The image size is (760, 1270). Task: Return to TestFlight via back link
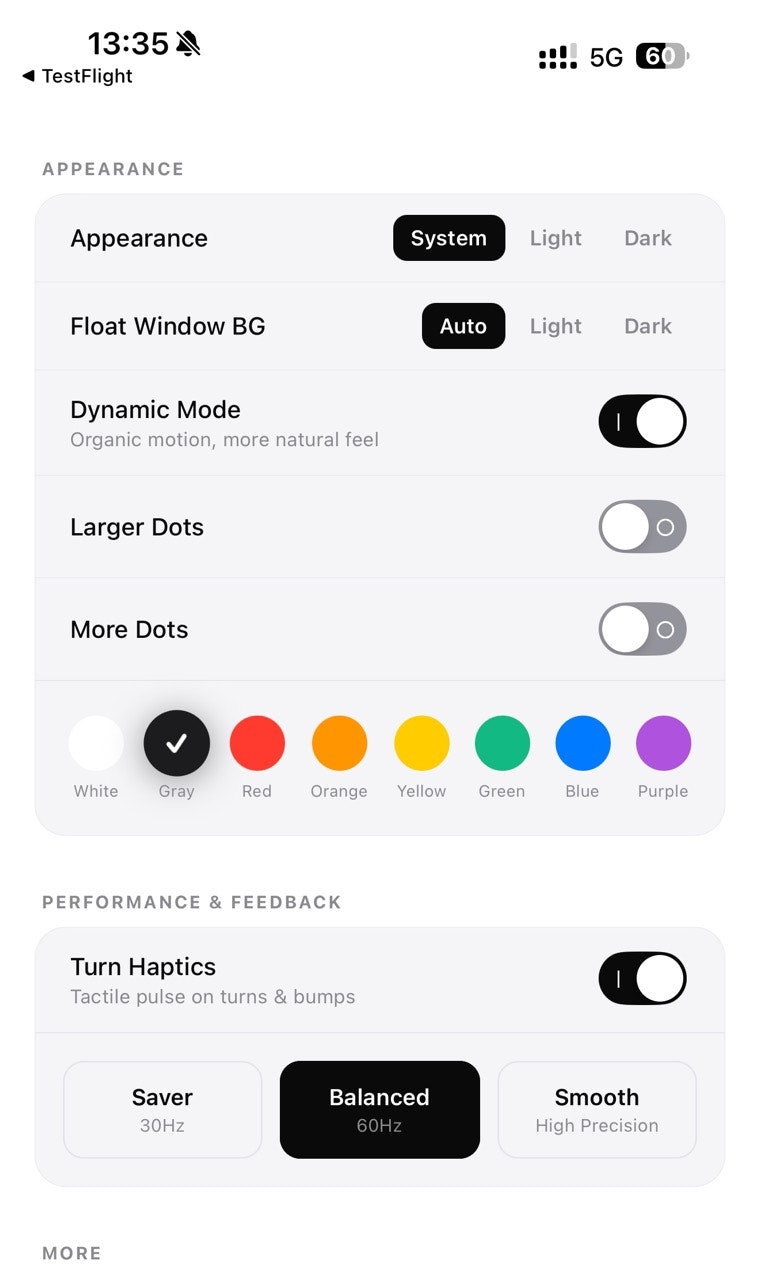tap(77, 76)
